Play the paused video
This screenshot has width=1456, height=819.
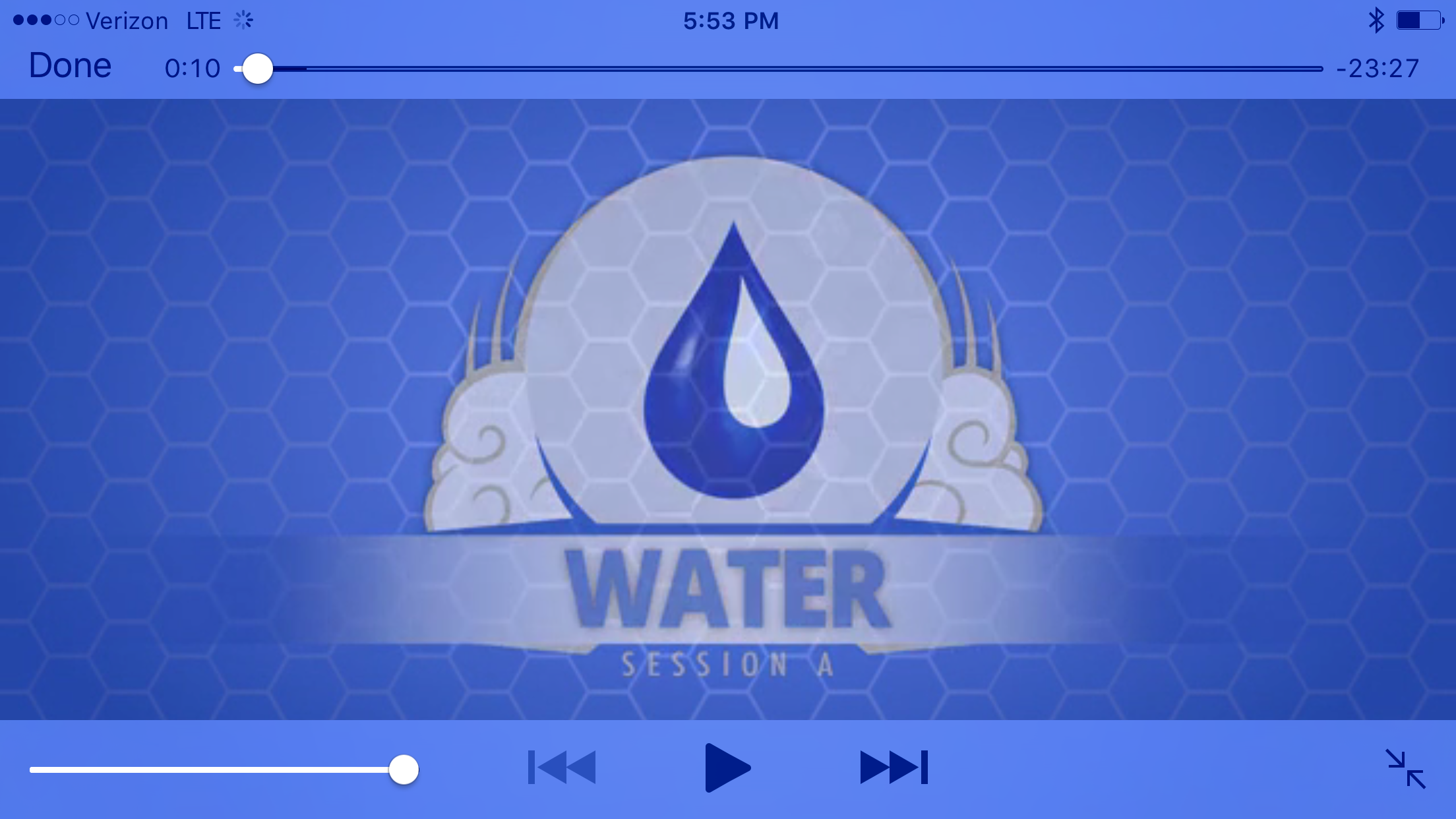[727, 768]
